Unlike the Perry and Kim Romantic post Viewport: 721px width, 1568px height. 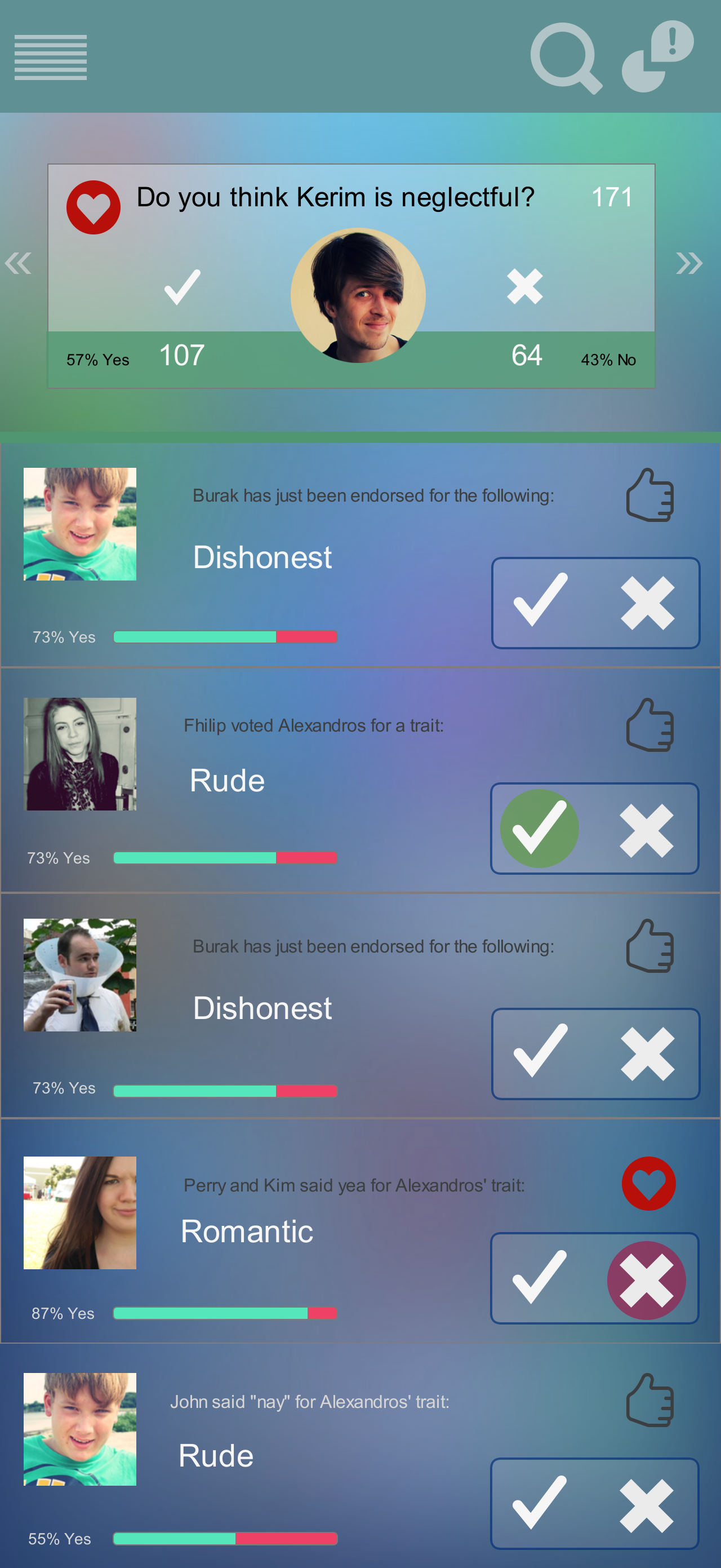tap(648, 1184)
